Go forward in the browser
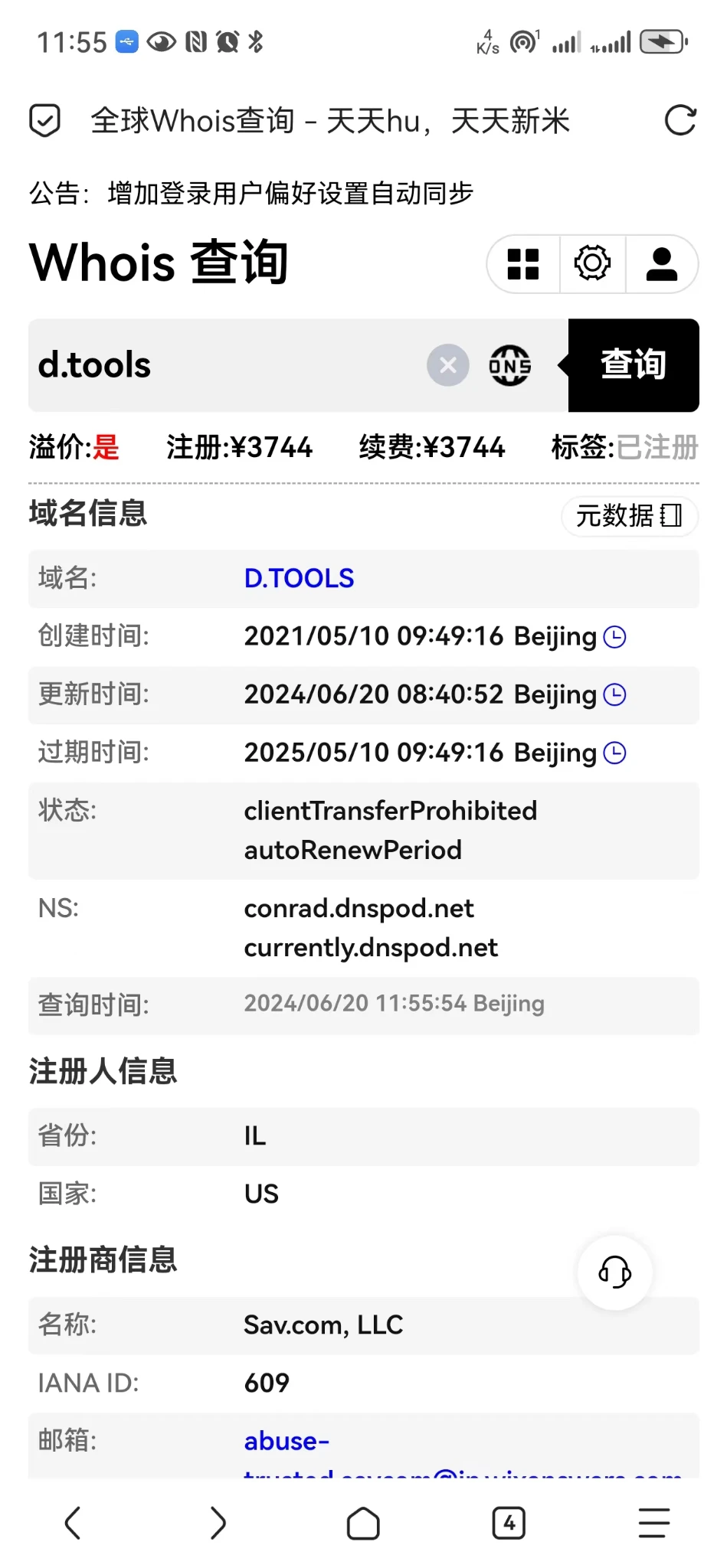 pyautogui.click(x=218, y=1523)
